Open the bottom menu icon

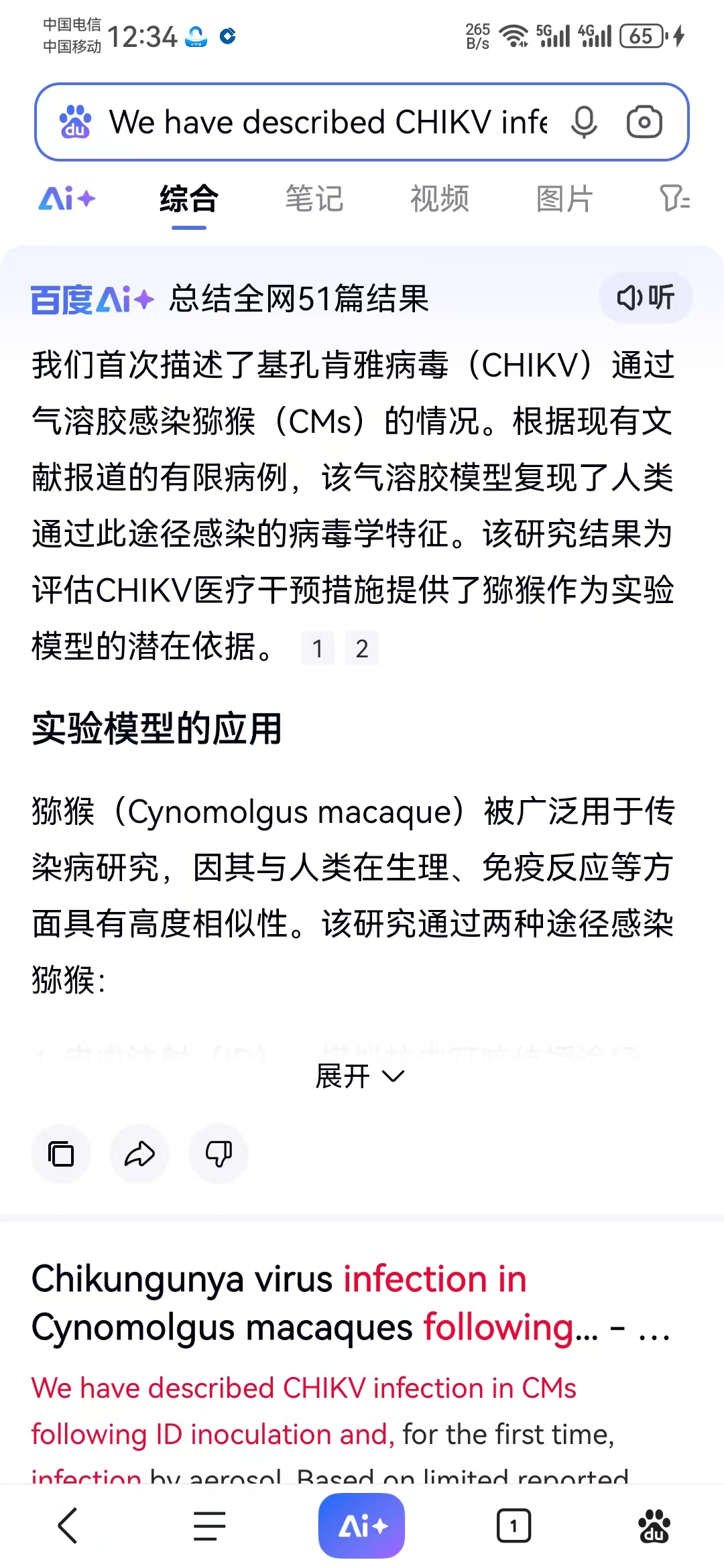coord(209,1526)
